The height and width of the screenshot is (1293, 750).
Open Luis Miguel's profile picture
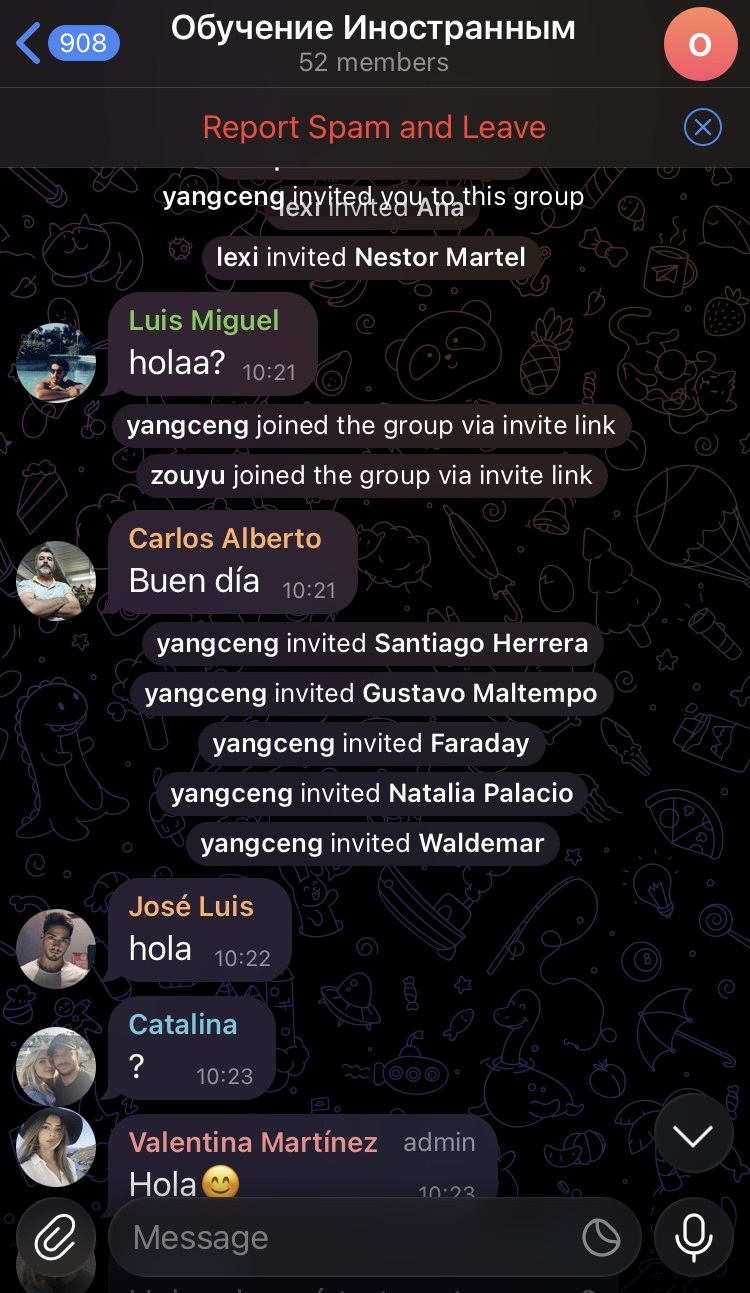click(x=56, y=361)
